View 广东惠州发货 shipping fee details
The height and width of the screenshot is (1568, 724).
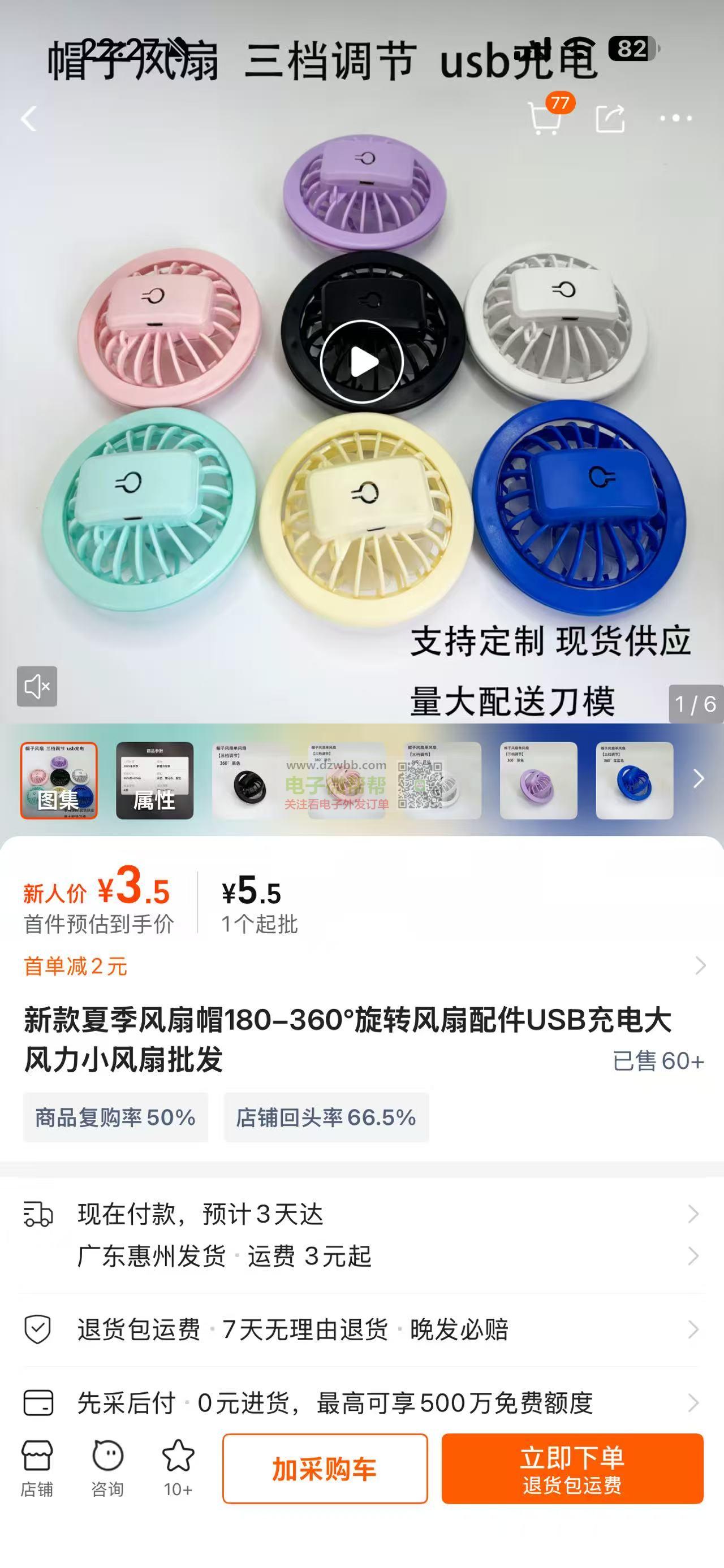361,1256
